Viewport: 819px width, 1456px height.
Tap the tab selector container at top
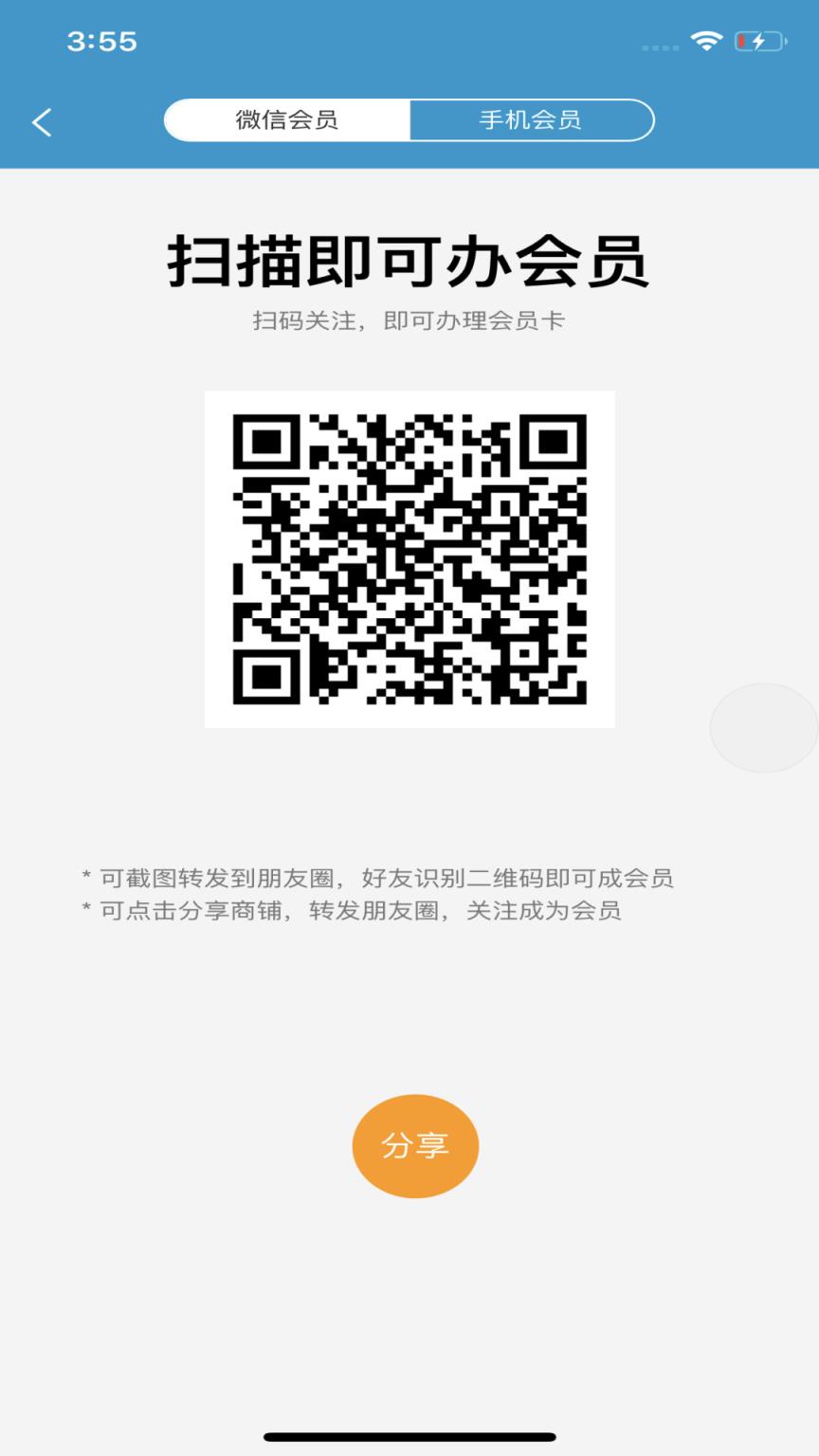pos(409,120)
